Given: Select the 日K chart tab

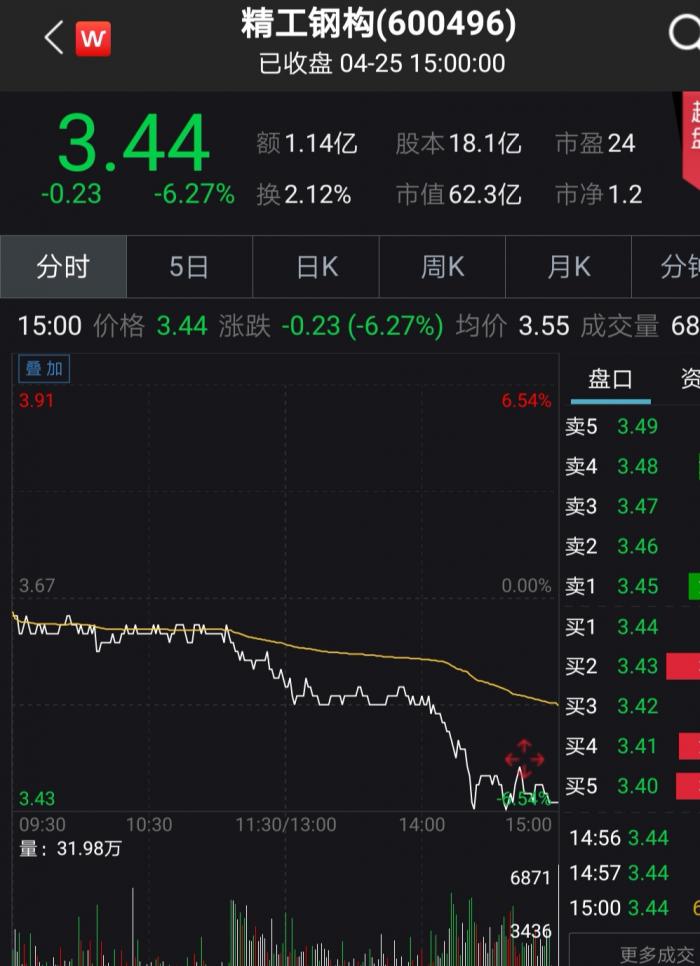Looking at the screenshot, I should [x=316, y=267].
